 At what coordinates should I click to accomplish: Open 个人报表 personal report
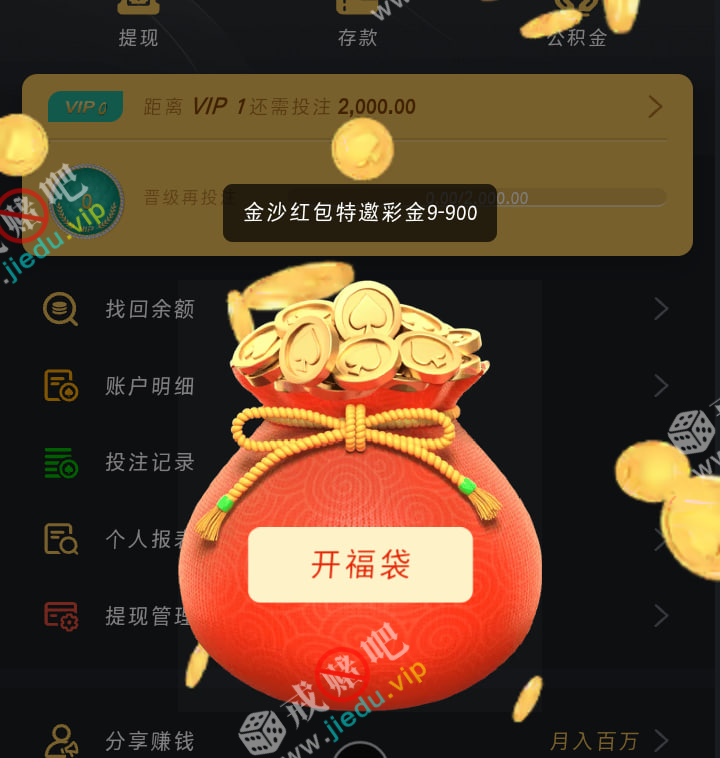click(130, 540)
